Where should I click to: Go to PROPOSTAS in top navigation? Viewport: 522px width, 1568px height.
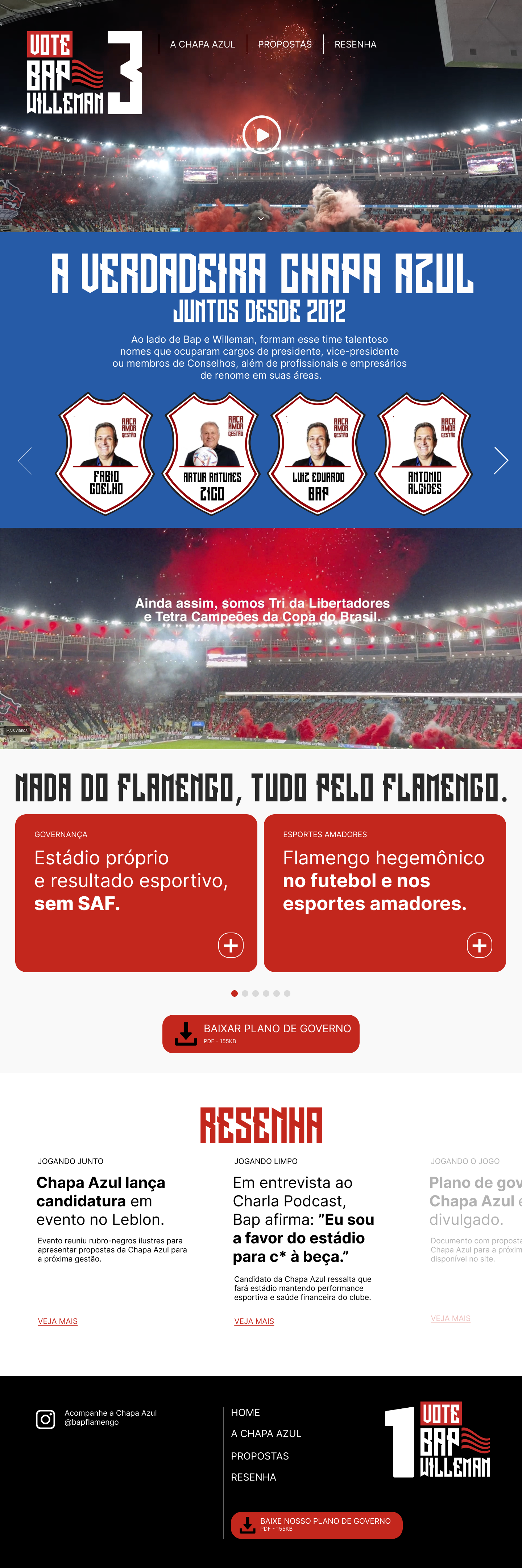(285, 45)
